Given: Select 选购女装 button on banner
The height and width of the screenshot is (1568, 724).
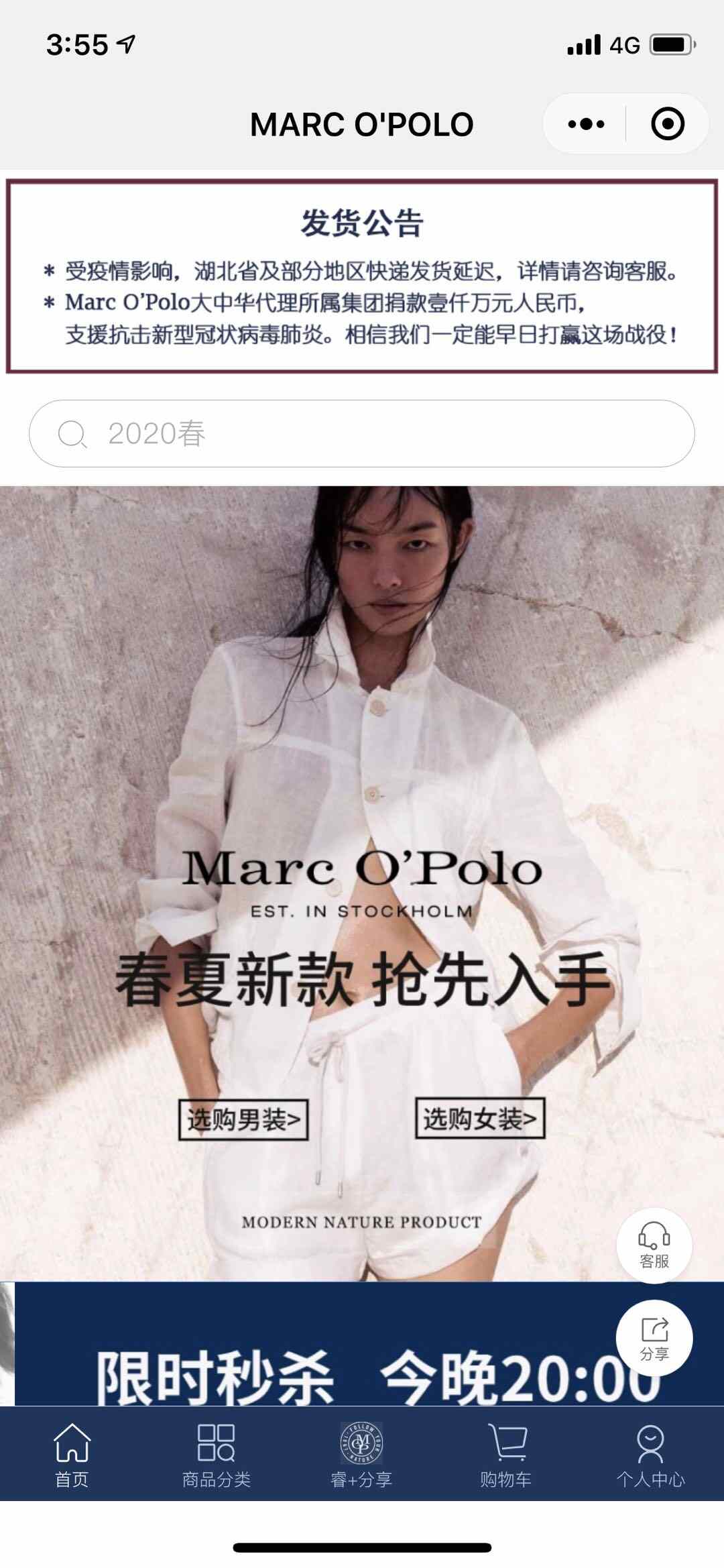Looking at the screenshot, I should coord(480,1119).
